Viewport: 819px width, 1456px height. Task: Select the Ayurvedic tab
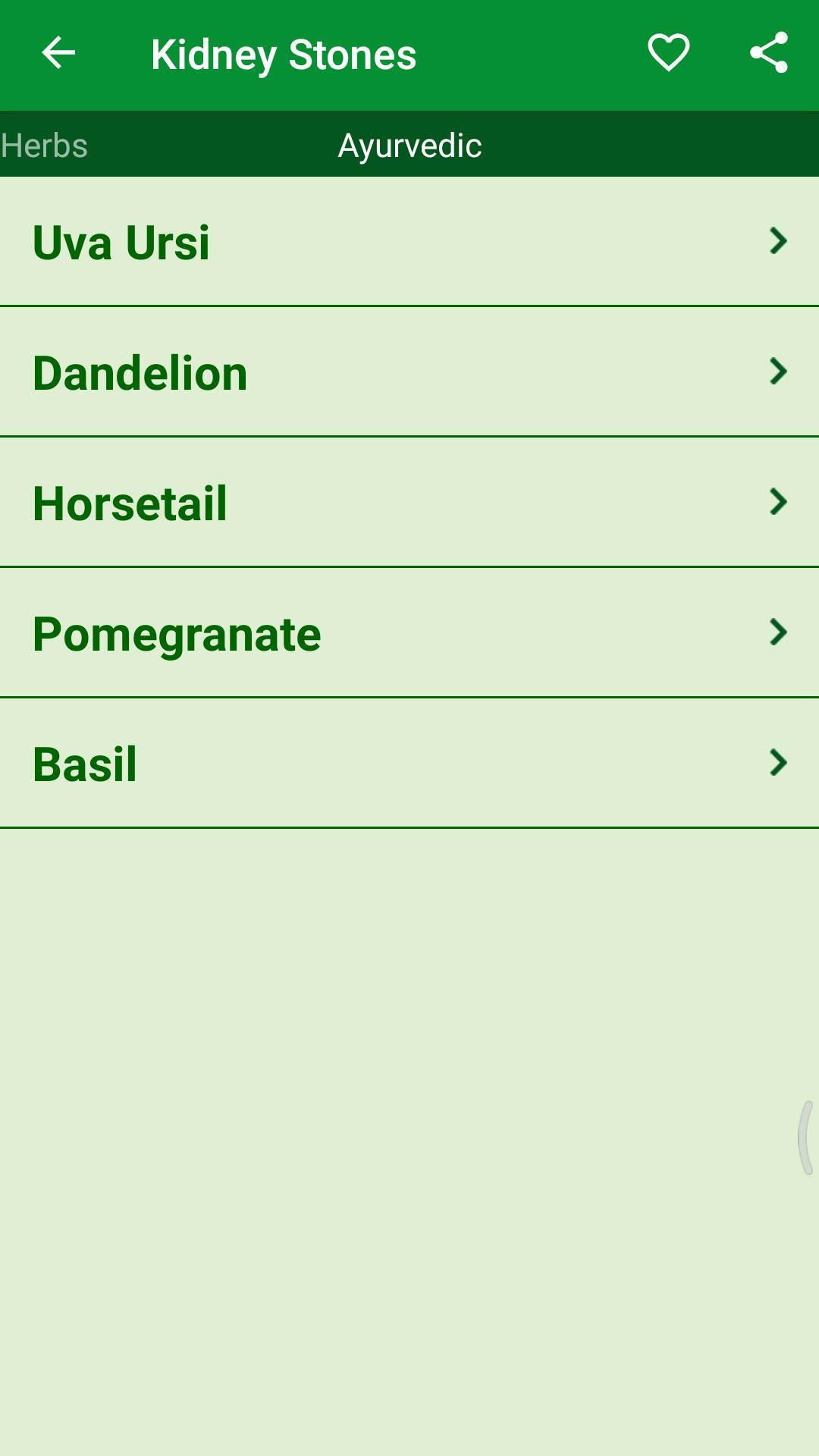pos(409,146)
